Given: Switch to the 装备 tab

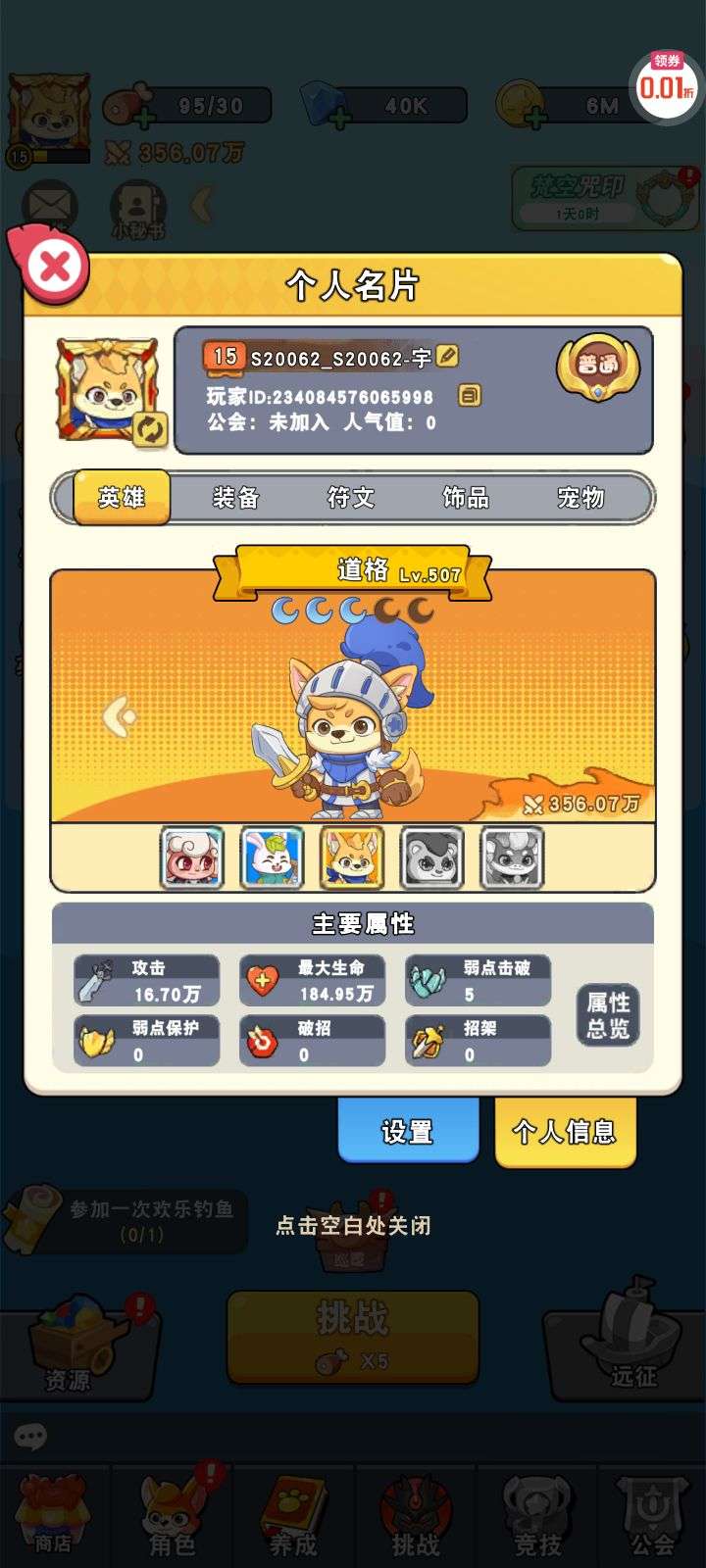Looking at the screenshot, I should click(x=236, y=498).
